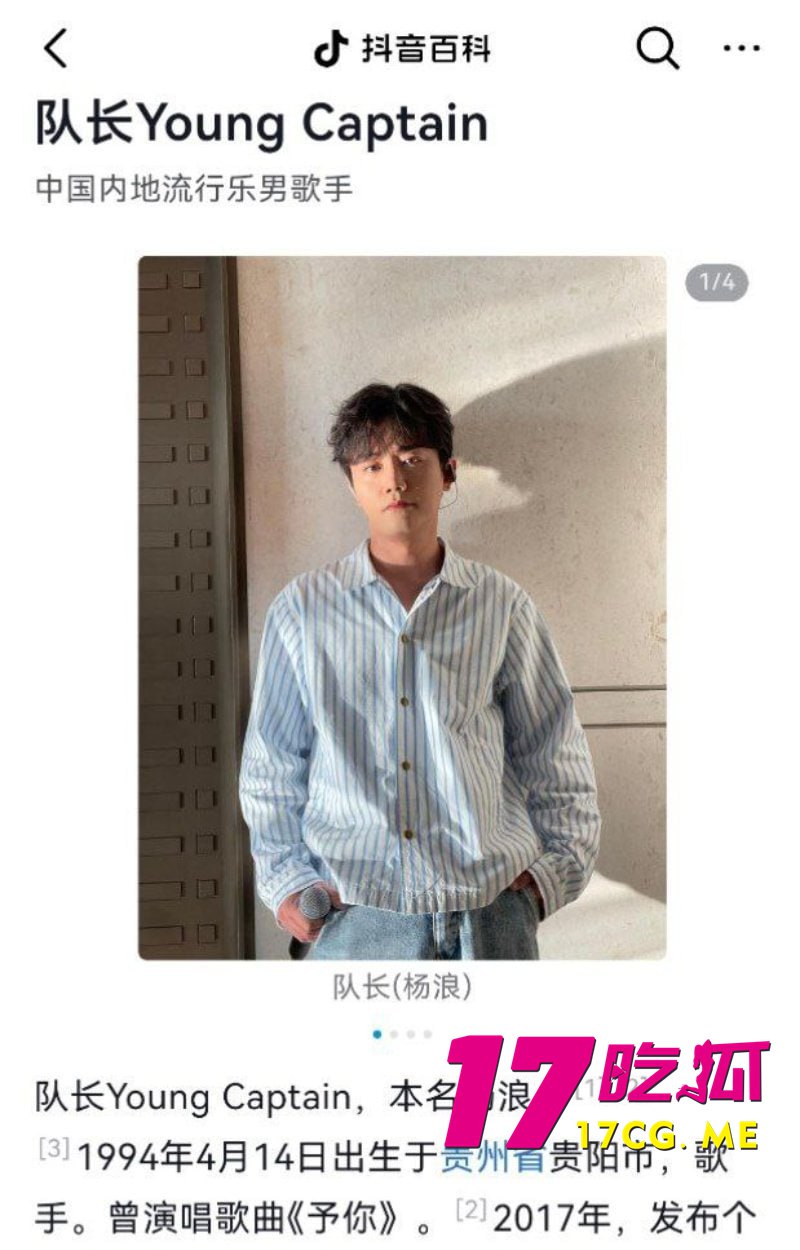800x1250 pixels.
Task: Open reference footnote [3]
Action: pyautogui.click(x=54, y=1149)
